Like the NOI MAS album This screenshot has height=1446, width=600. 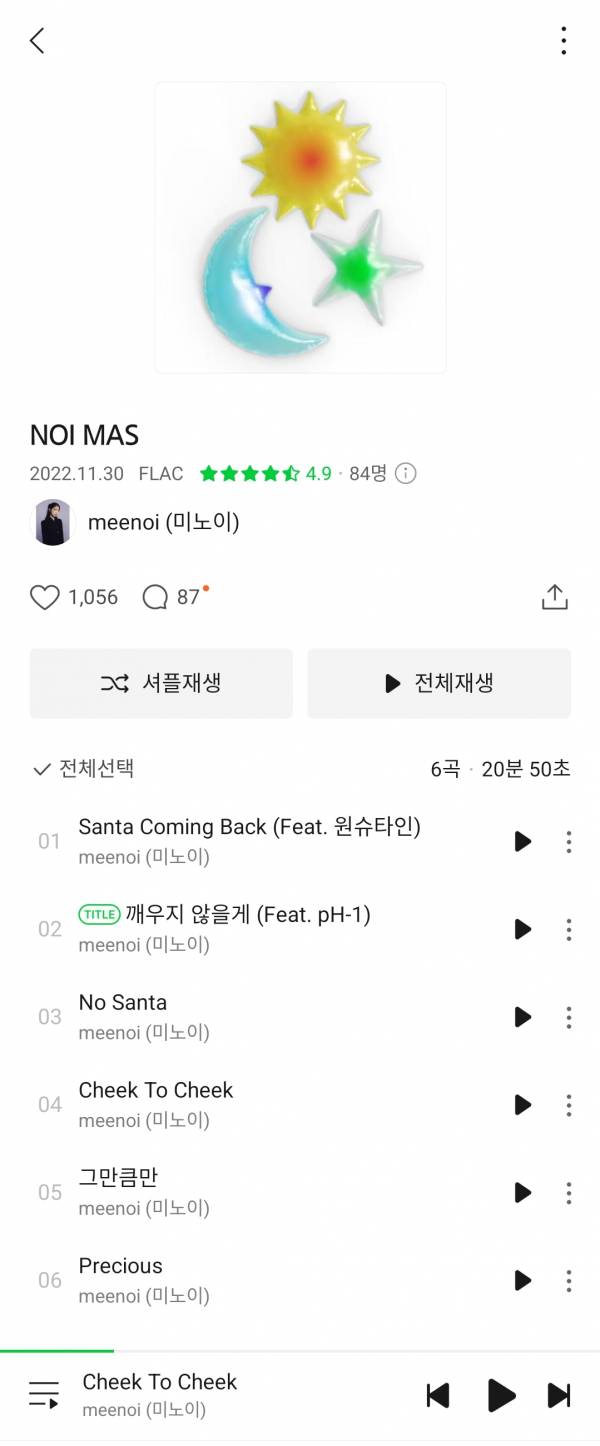click(46, 597)
